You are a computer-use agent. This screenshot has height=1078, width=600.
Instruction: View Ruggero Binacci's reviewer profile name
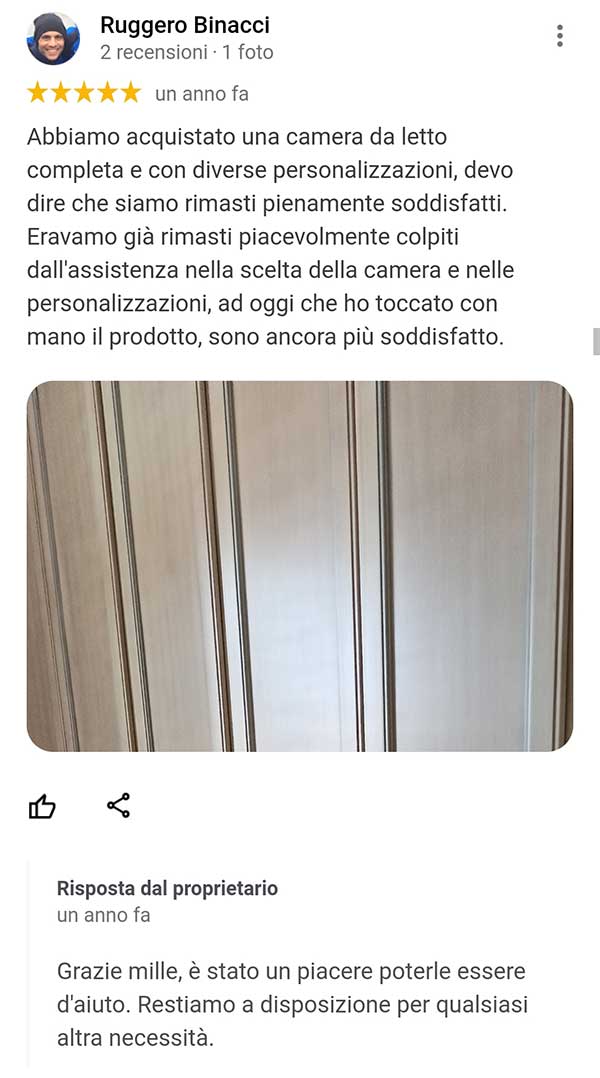click(185, 25)
